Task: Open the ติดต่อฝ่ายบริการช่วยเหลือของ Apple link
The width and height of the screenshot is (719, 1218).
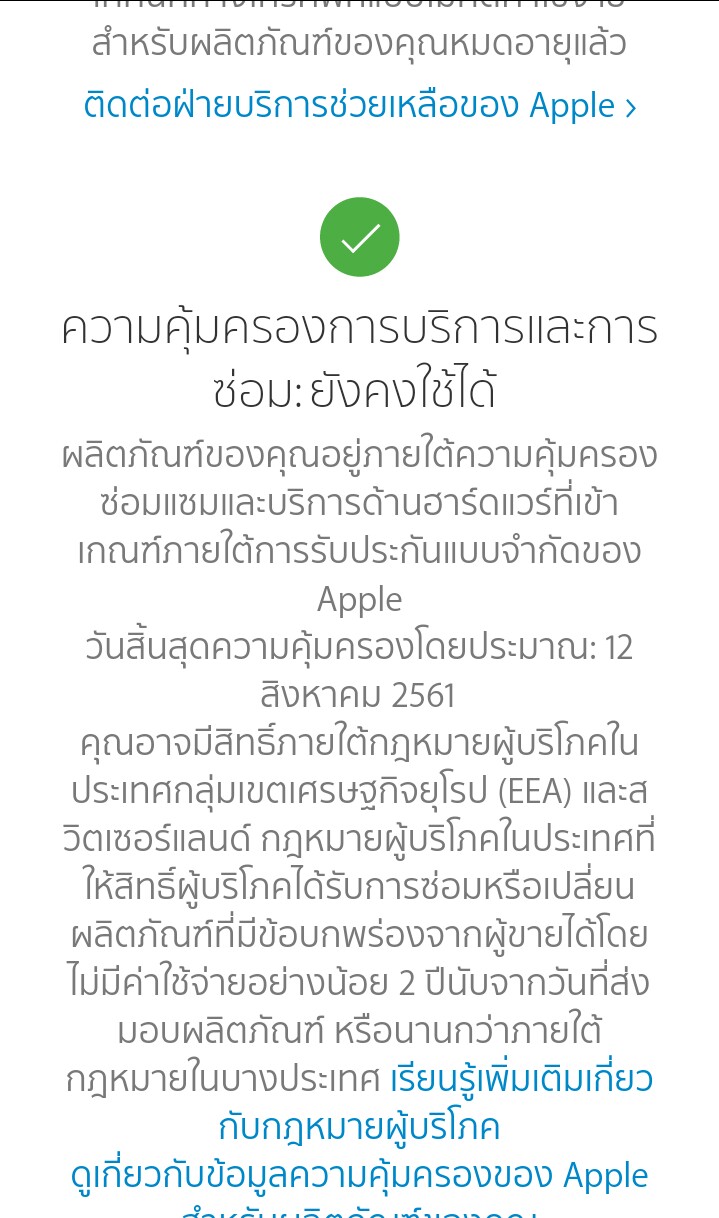Action: [360, 105]
